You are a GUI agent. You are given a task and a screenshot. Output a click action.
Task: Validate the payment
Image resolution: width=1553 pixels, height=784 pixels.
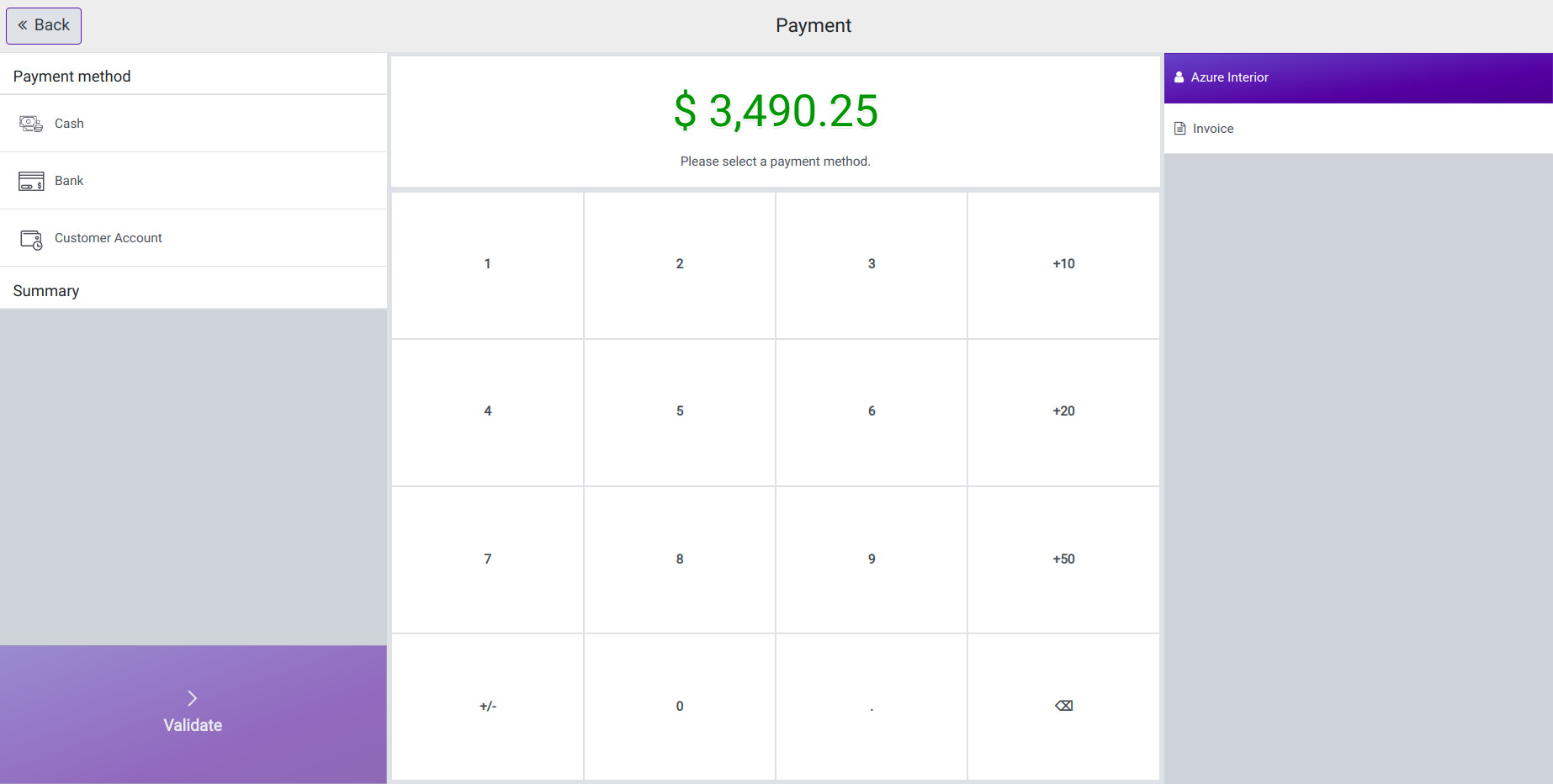tap(193, 714)
